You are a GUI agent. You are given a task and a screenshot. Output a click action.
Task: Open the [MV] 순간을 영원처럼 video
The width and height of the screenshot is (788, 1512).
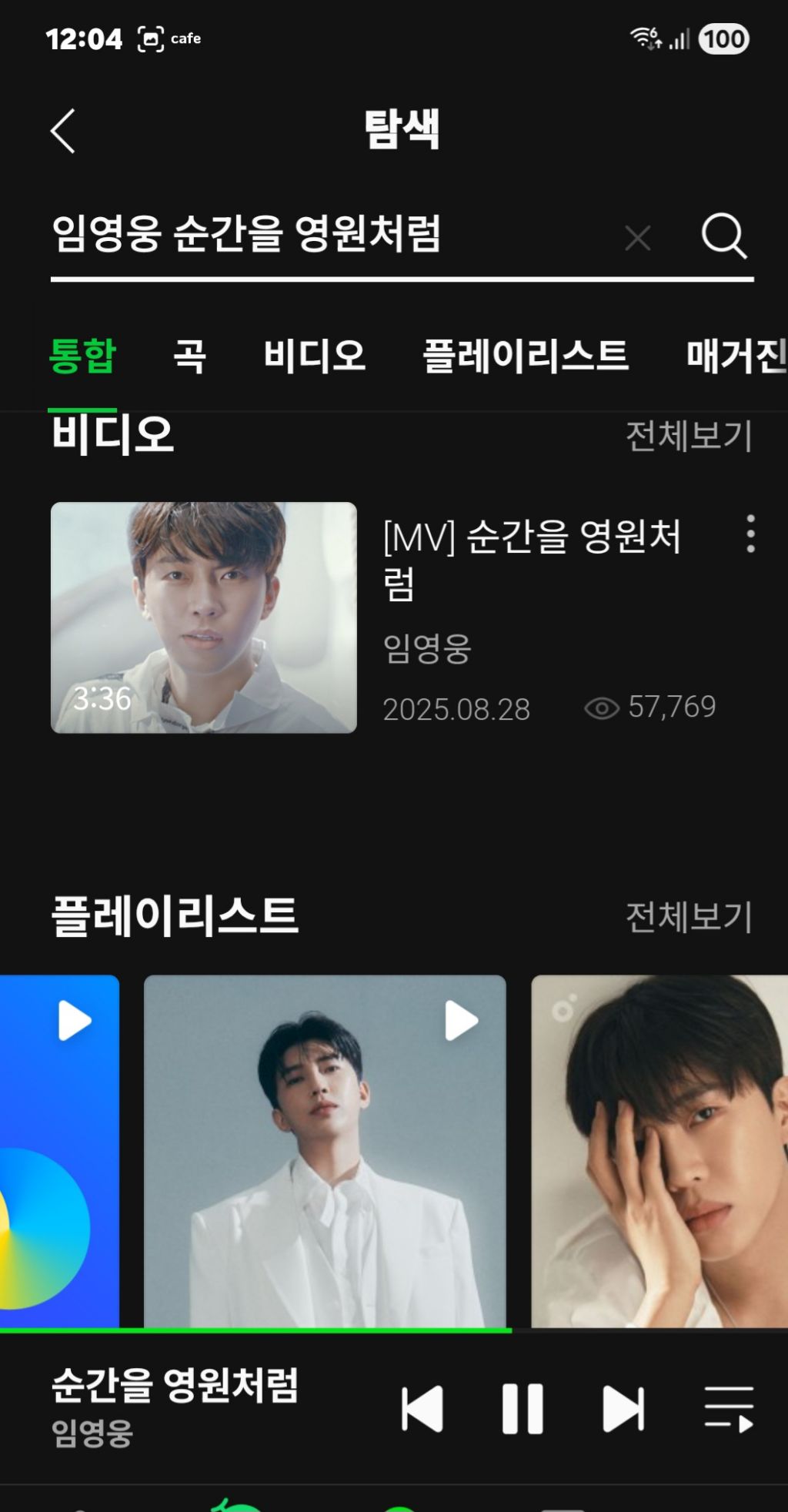pos(204,617)
